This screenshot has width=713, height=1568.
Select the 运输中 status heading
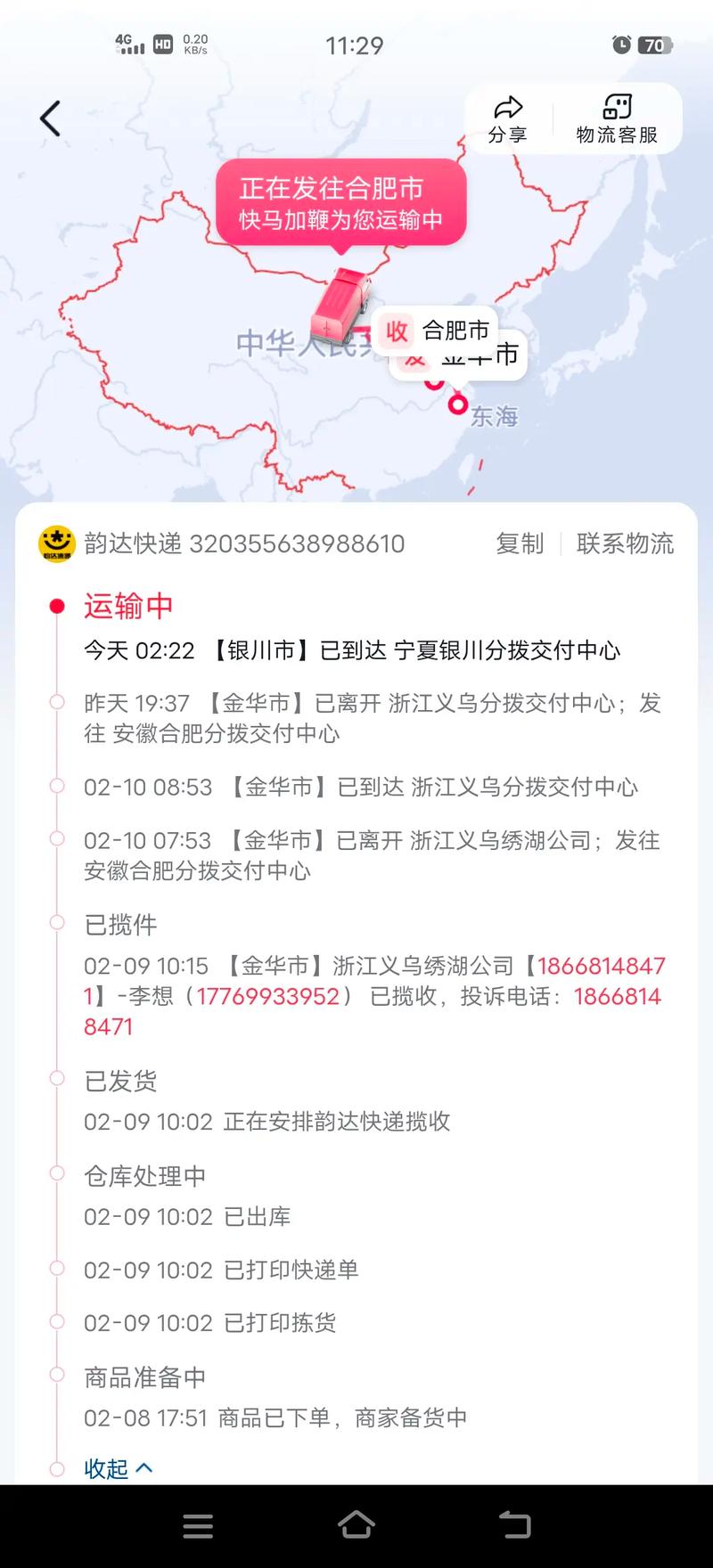(127, 605)
